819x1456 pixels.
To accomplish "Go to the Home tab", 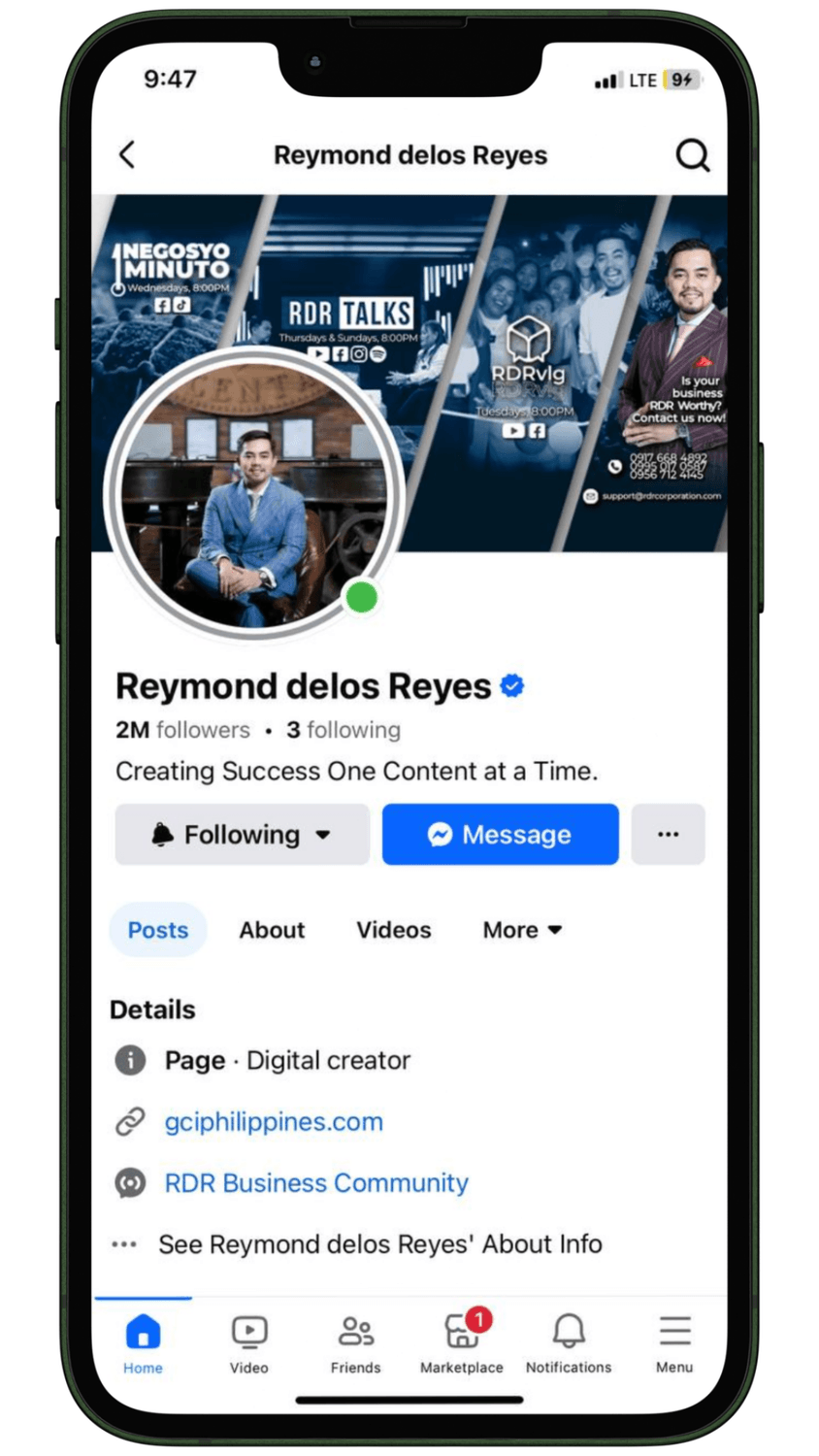I will click(143, 1343).
